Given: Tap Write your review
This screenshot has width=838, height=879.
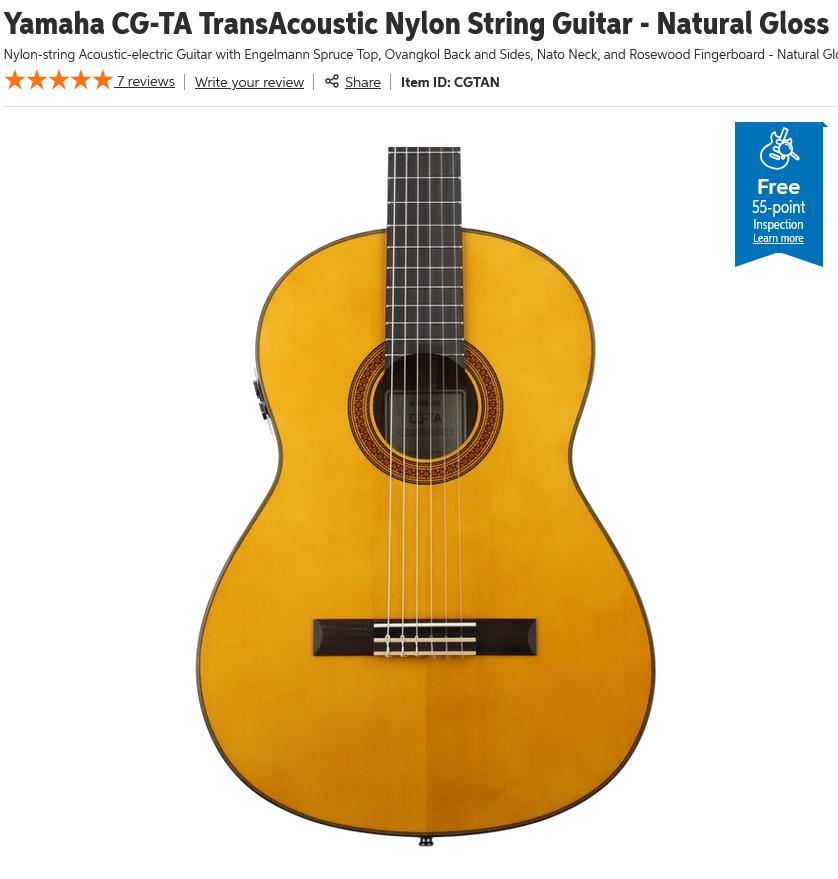Looking at the screenshot, I should (249, 82).
